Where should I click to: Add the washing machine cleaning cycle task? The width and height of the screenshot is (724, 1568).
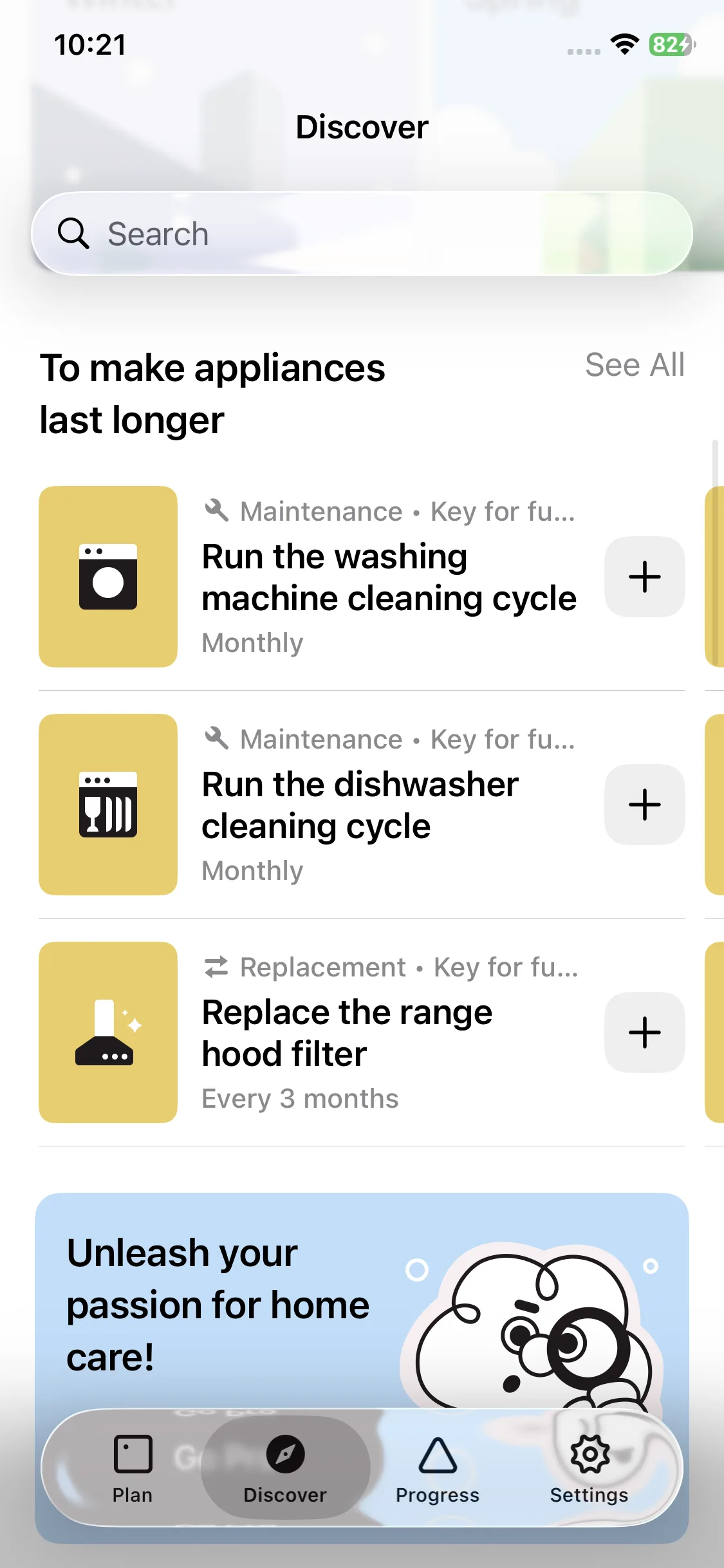(x=644, y=577)
